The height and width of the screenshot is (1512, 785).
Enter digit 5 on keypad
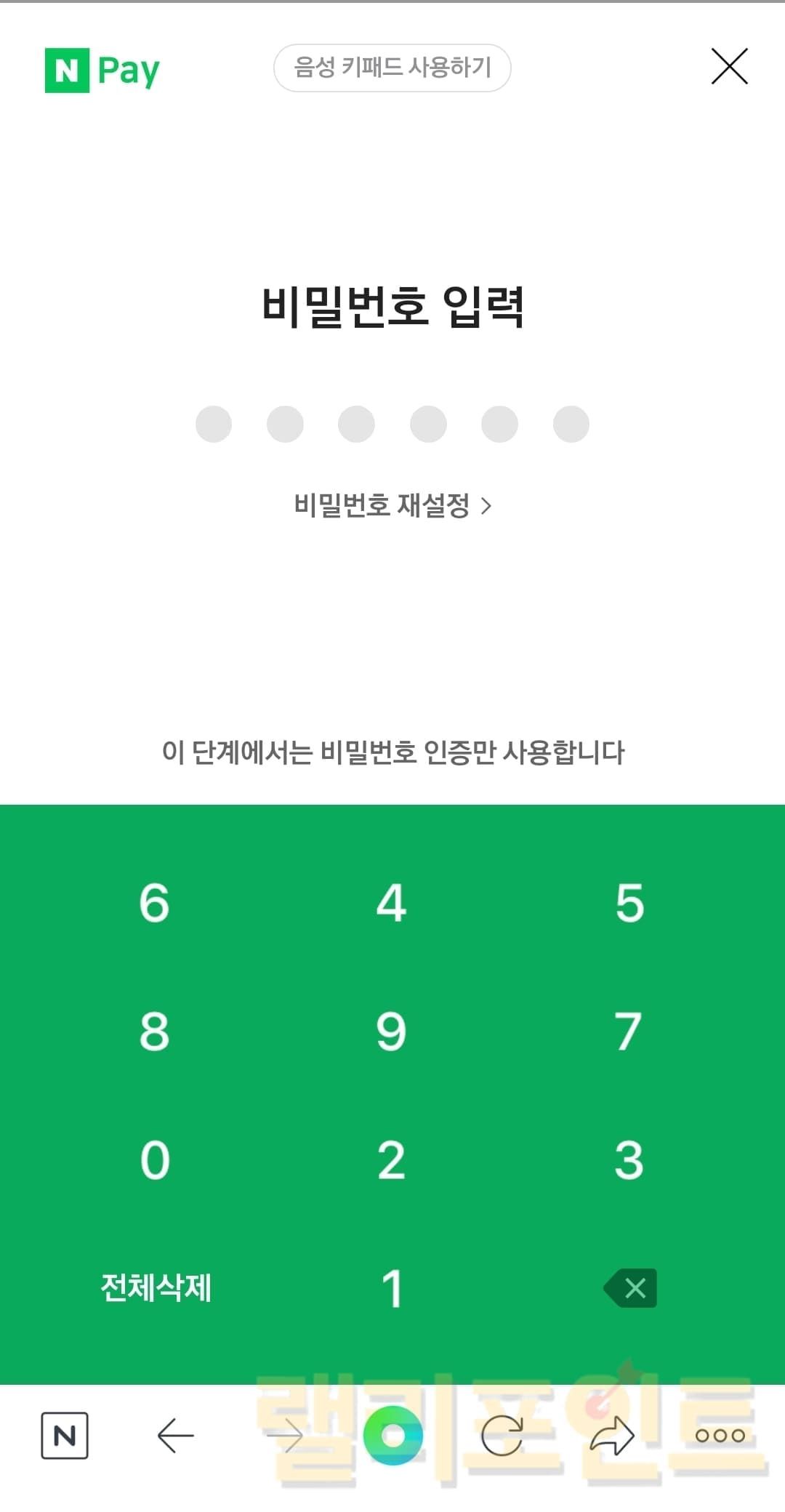point(629,902)
